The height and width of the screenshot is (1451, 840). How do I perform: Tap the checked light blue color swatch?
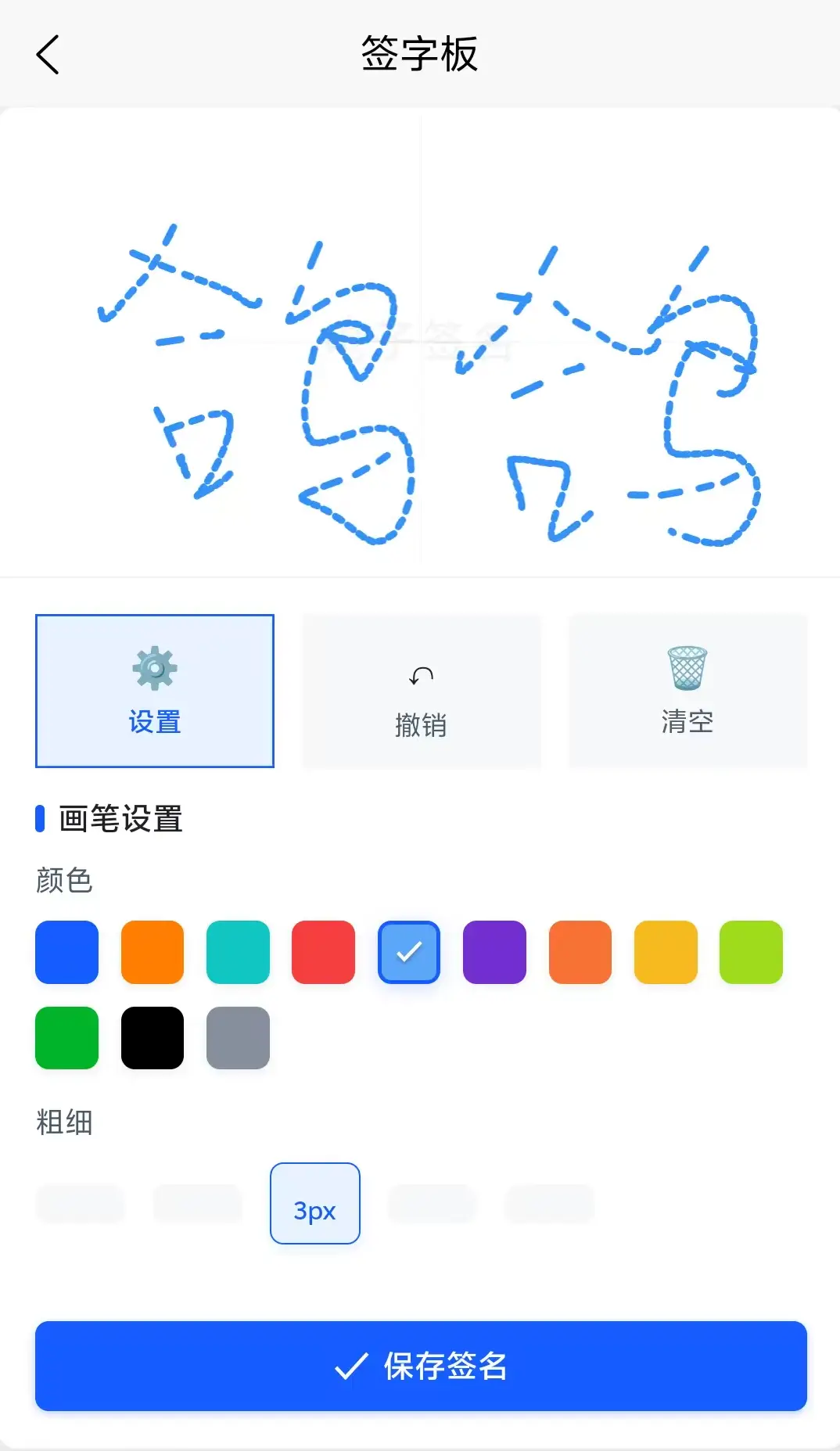(x=409, y=952)
